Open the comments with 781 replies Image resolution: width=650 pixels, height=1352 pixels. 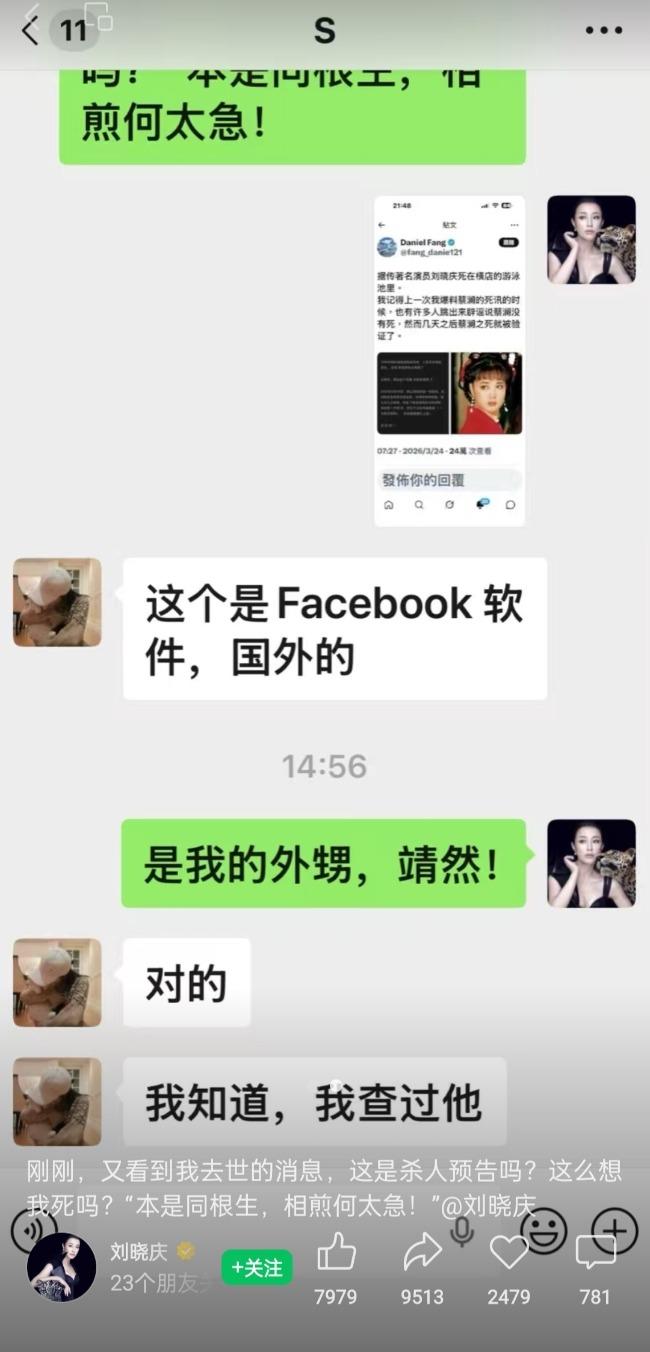tap(595, 1254)
